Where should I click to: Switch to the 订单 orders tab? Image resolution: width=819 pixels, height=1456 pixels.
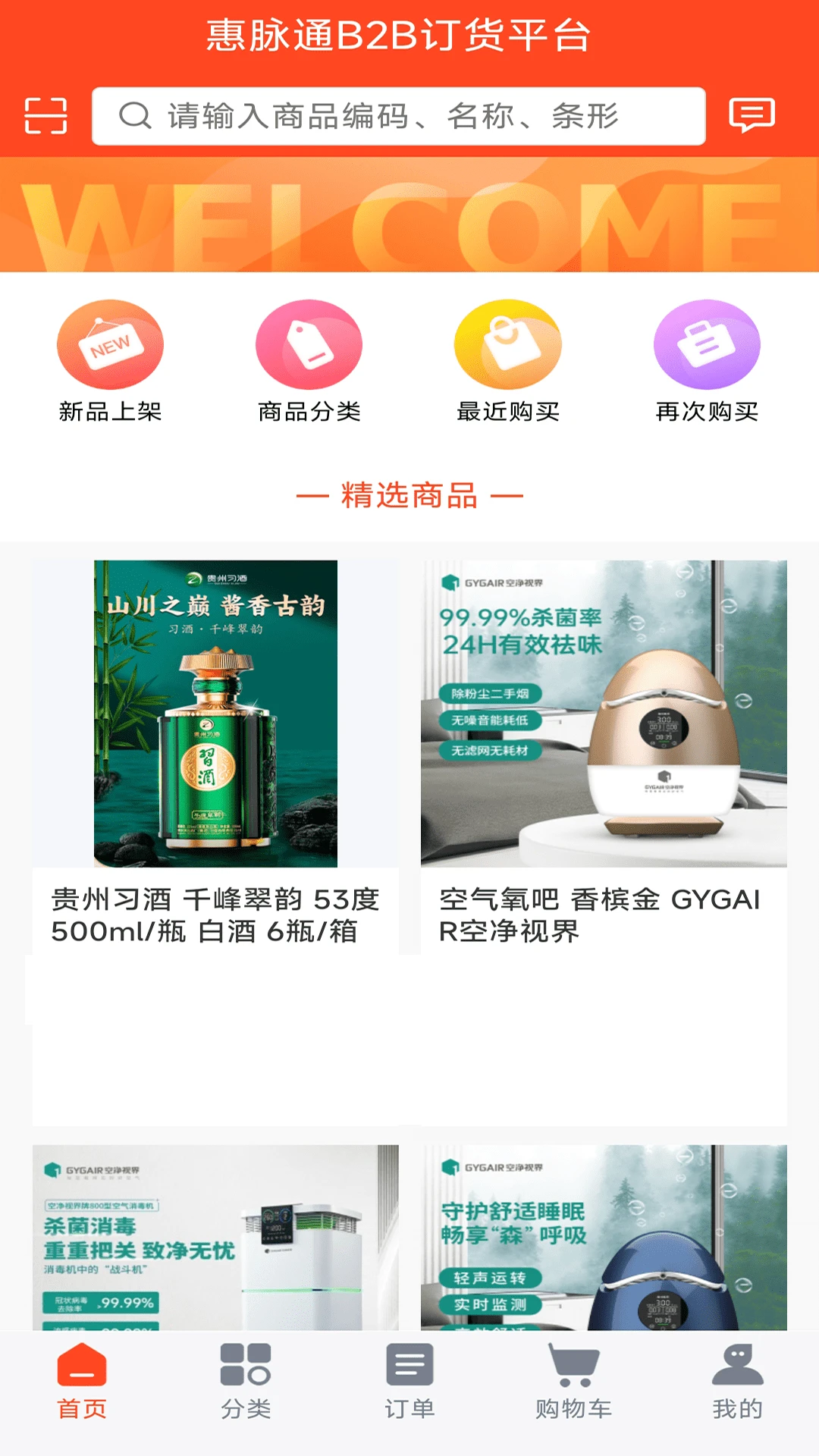(409, 1382)
